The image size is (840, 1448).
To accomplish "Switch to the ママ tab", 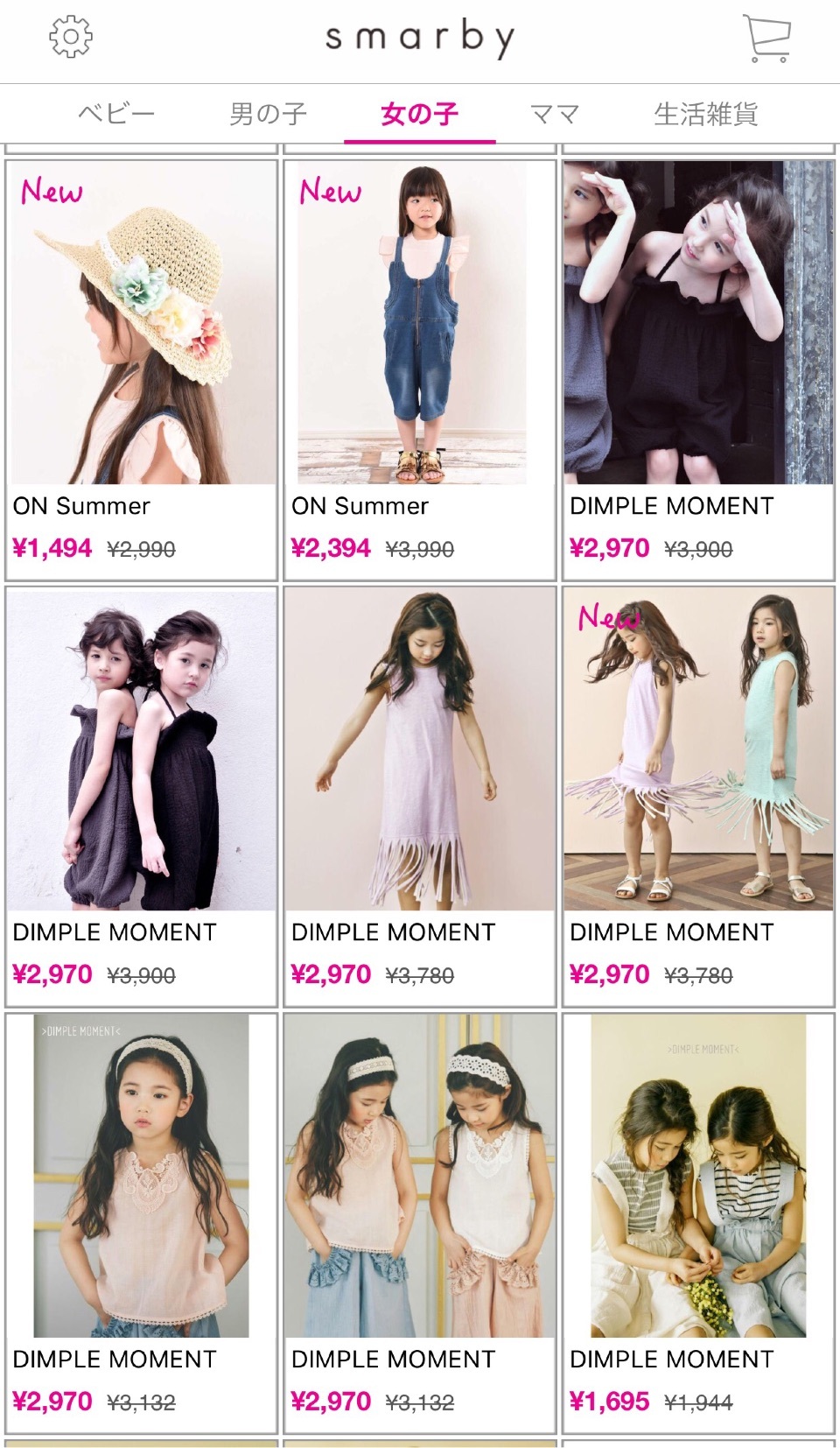I will (x=555, y=114).
